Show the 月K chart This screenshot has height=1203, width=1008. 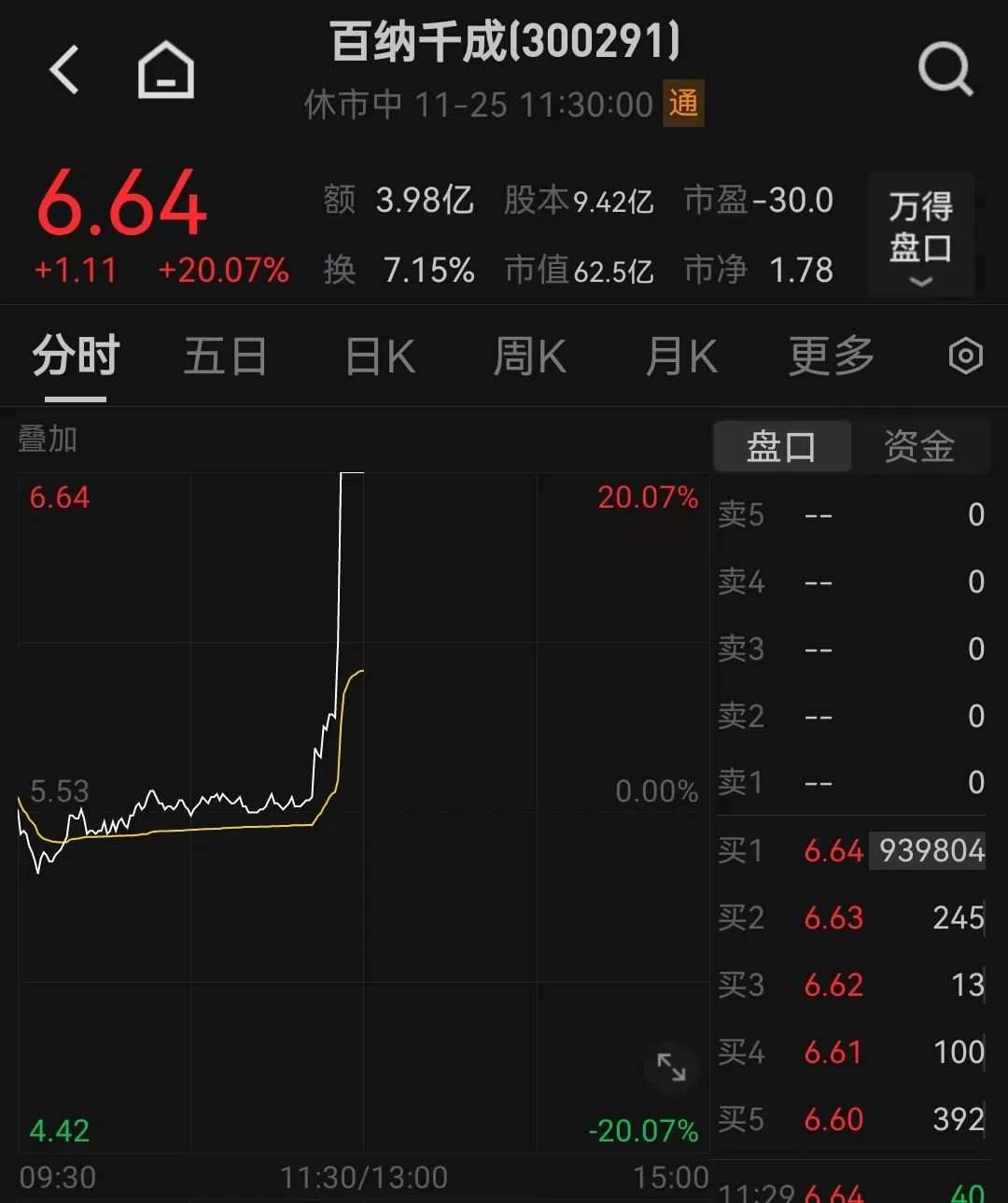coord(681,357)
